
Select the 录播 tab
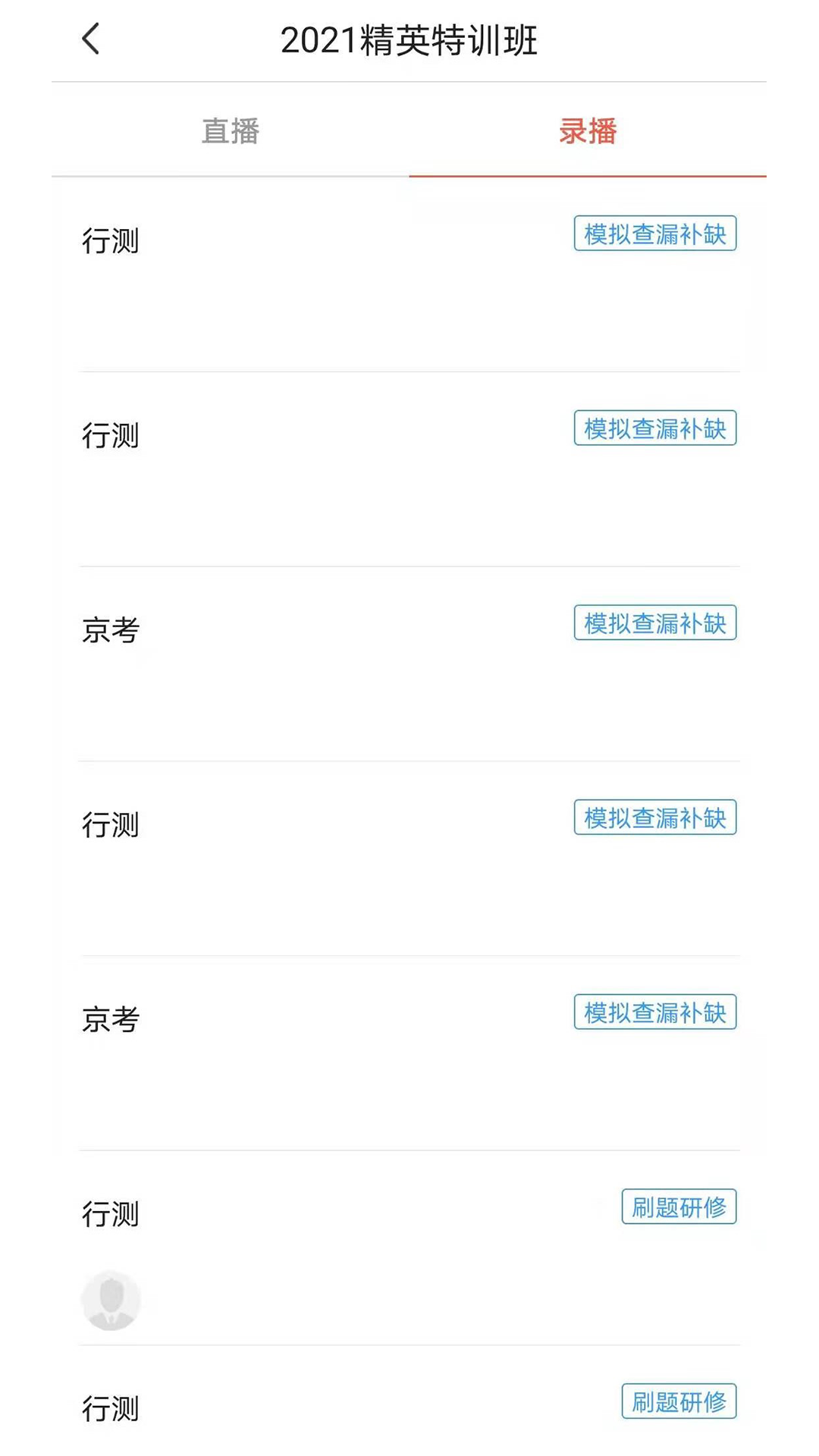coord(588,133)
